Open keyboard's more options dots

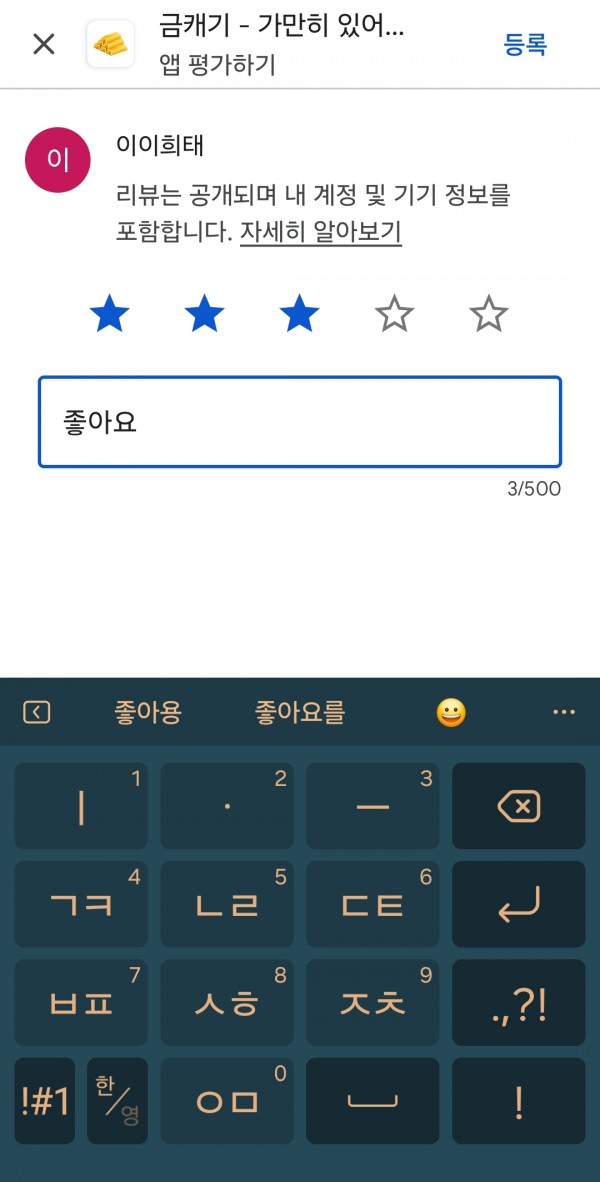click(564, 712)
